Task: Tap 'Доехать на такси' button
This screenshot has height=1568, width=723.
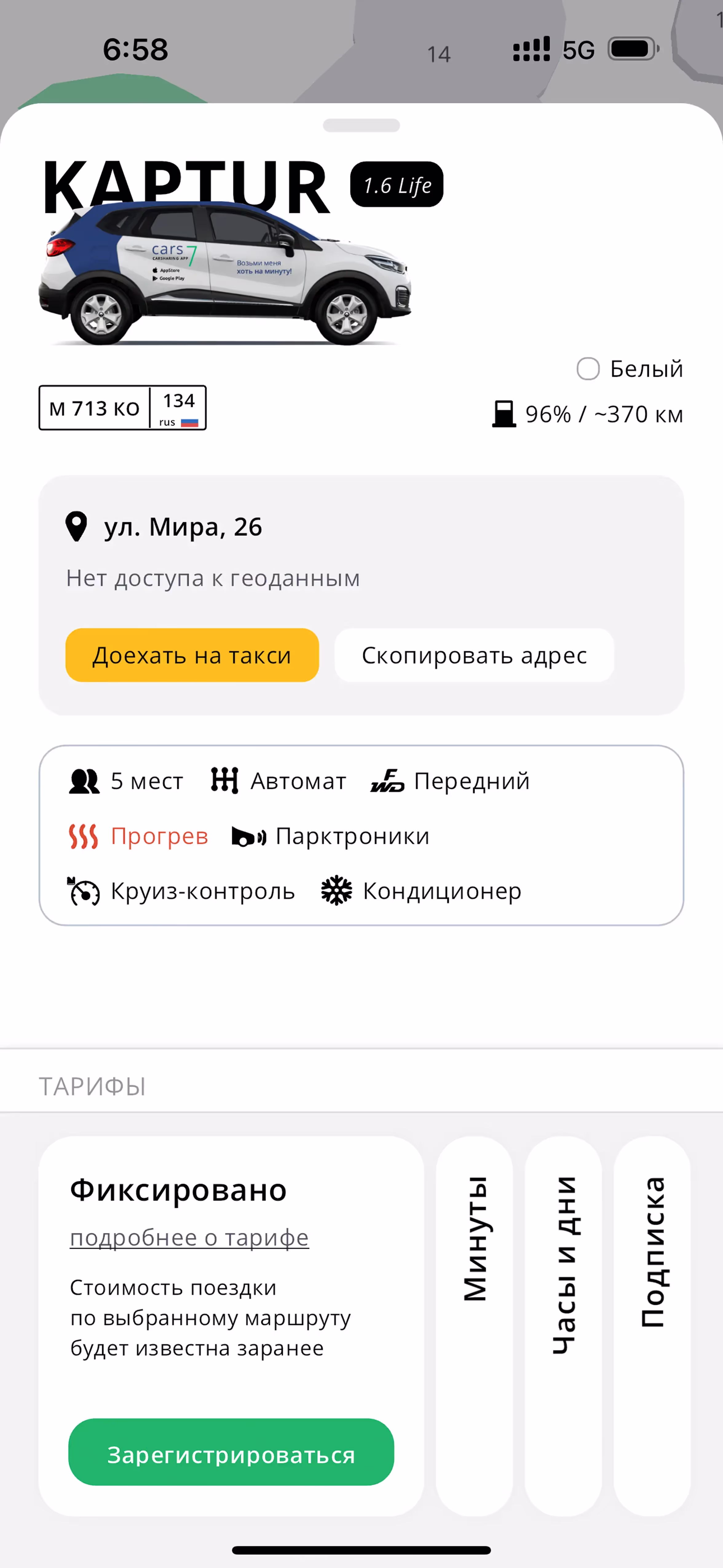Action: coord(192,655)
